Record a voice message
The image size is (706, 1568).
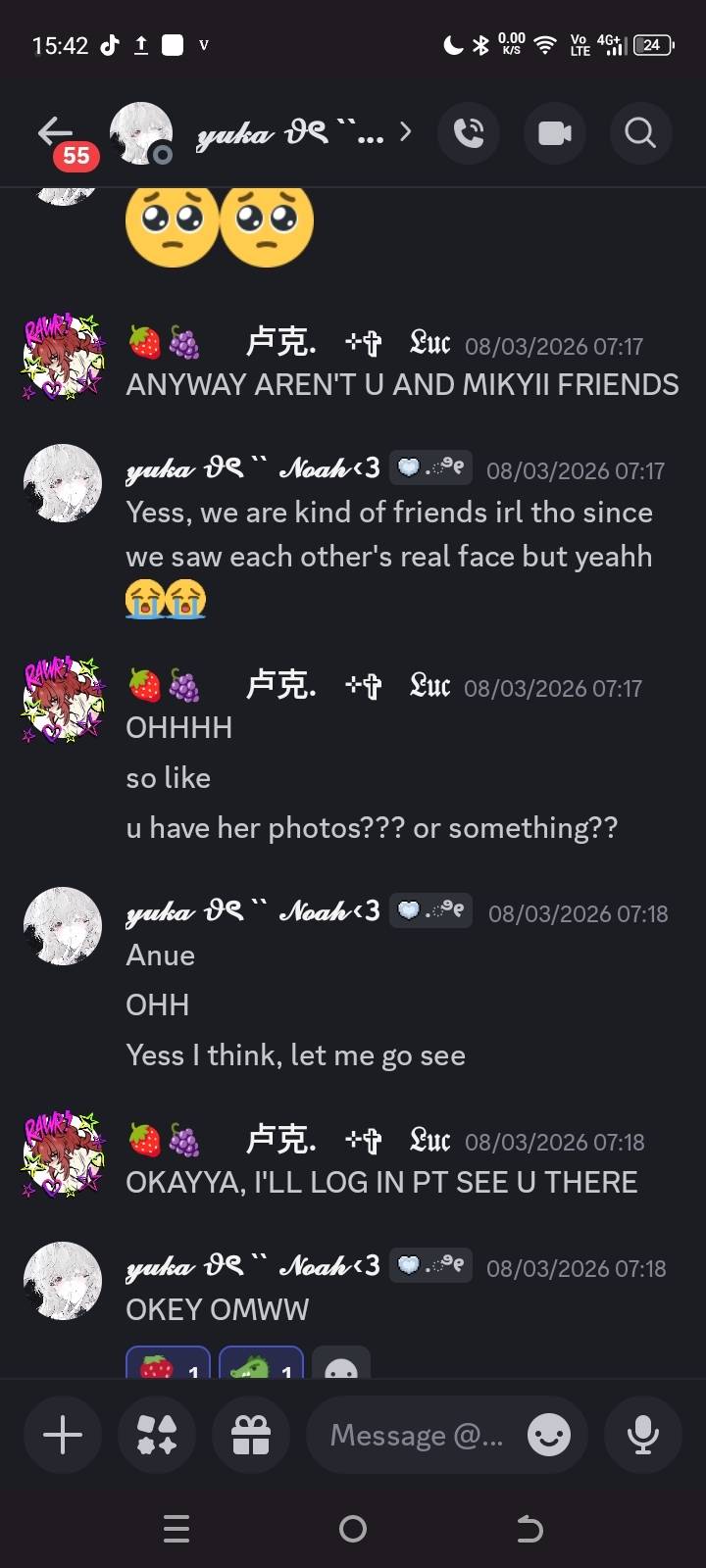[x=643, y=1436]
